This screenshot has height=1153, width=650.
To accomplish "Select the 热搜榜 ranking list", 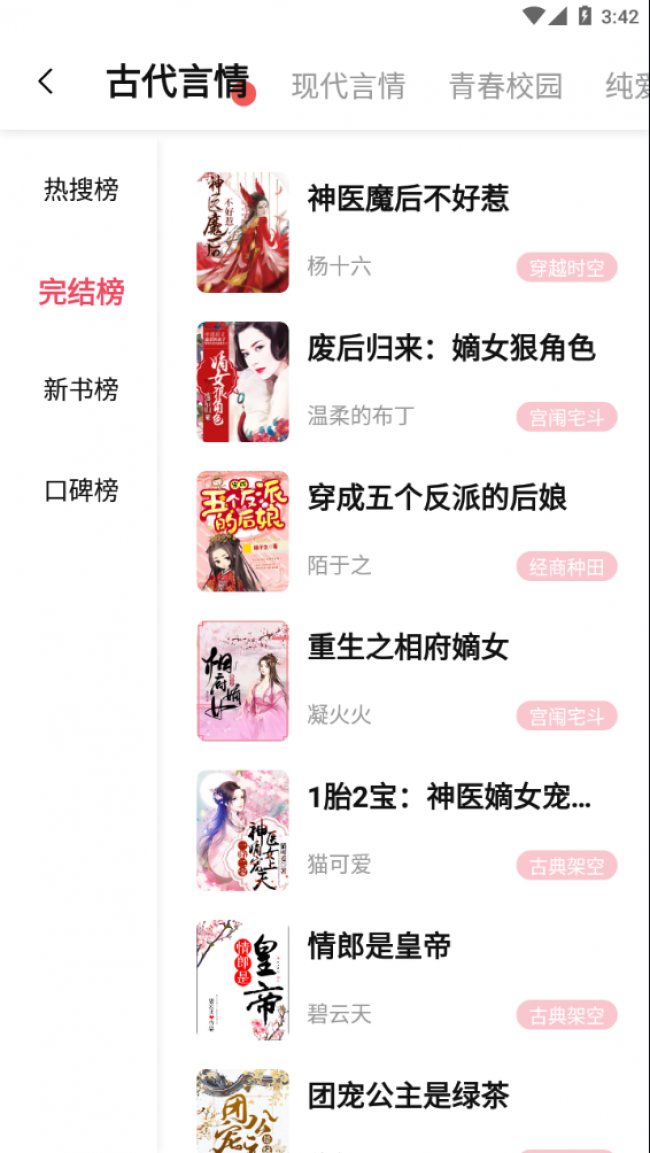I will (x=81, y=190).
